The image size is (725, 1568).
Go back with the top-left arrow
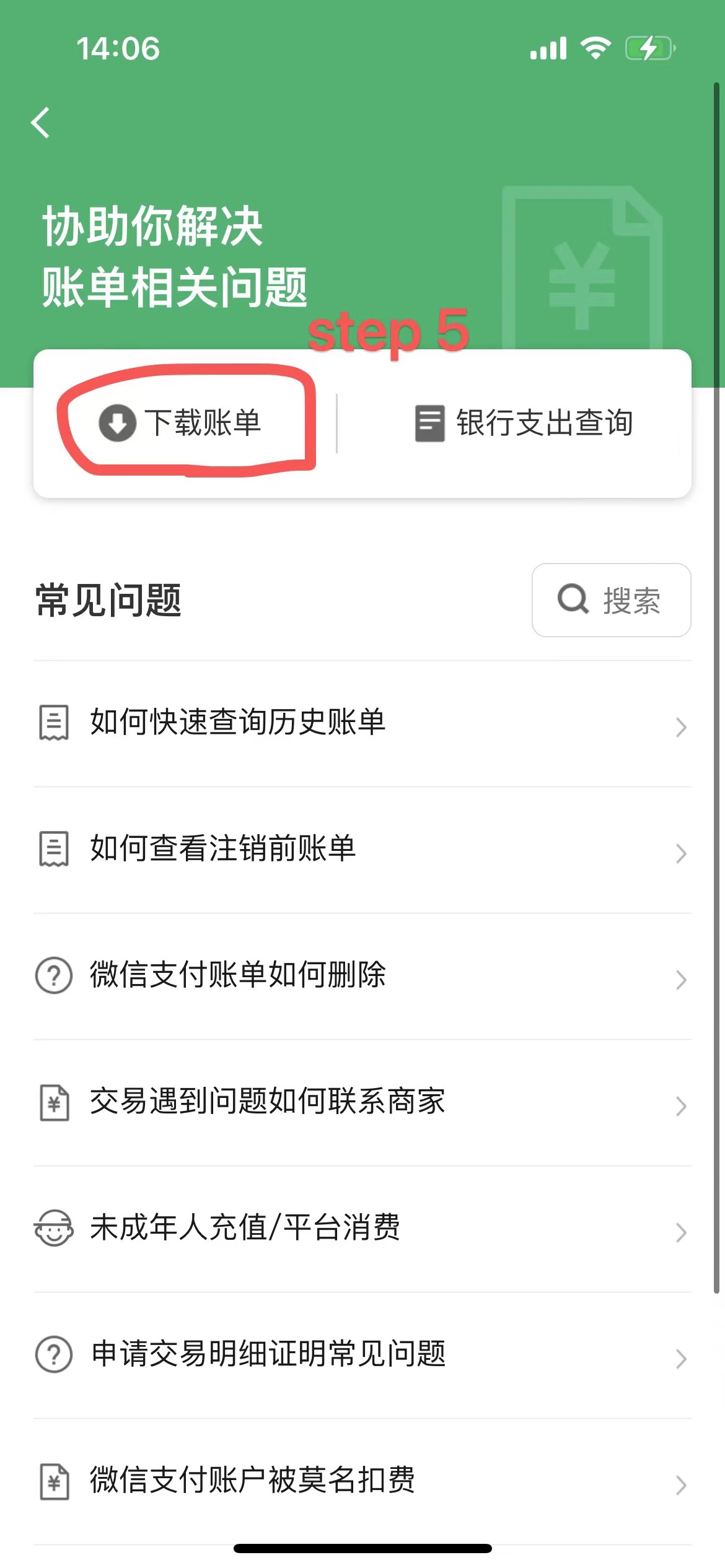click(41, 123)
